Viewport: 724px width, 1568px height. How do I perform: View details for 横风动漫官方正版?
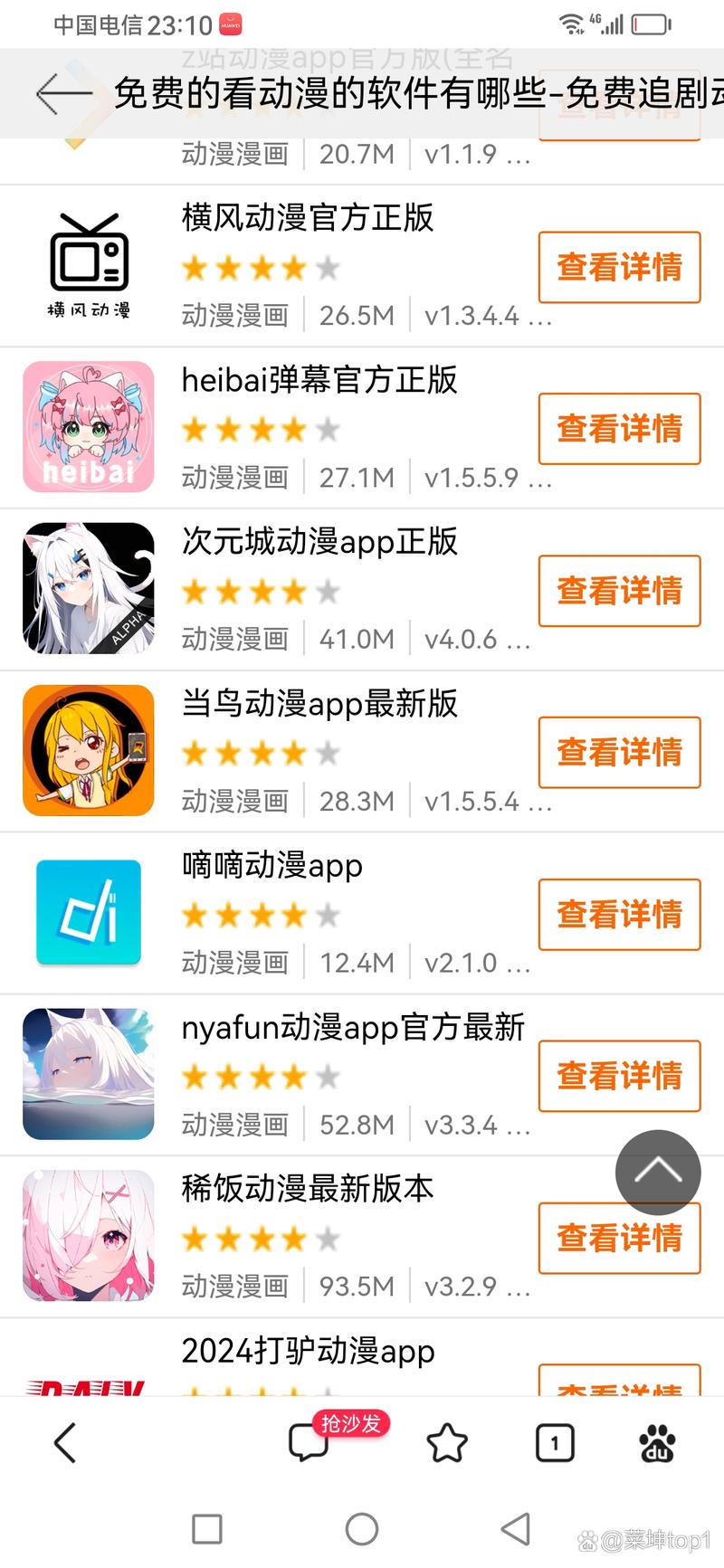click(x=619, y=267)
